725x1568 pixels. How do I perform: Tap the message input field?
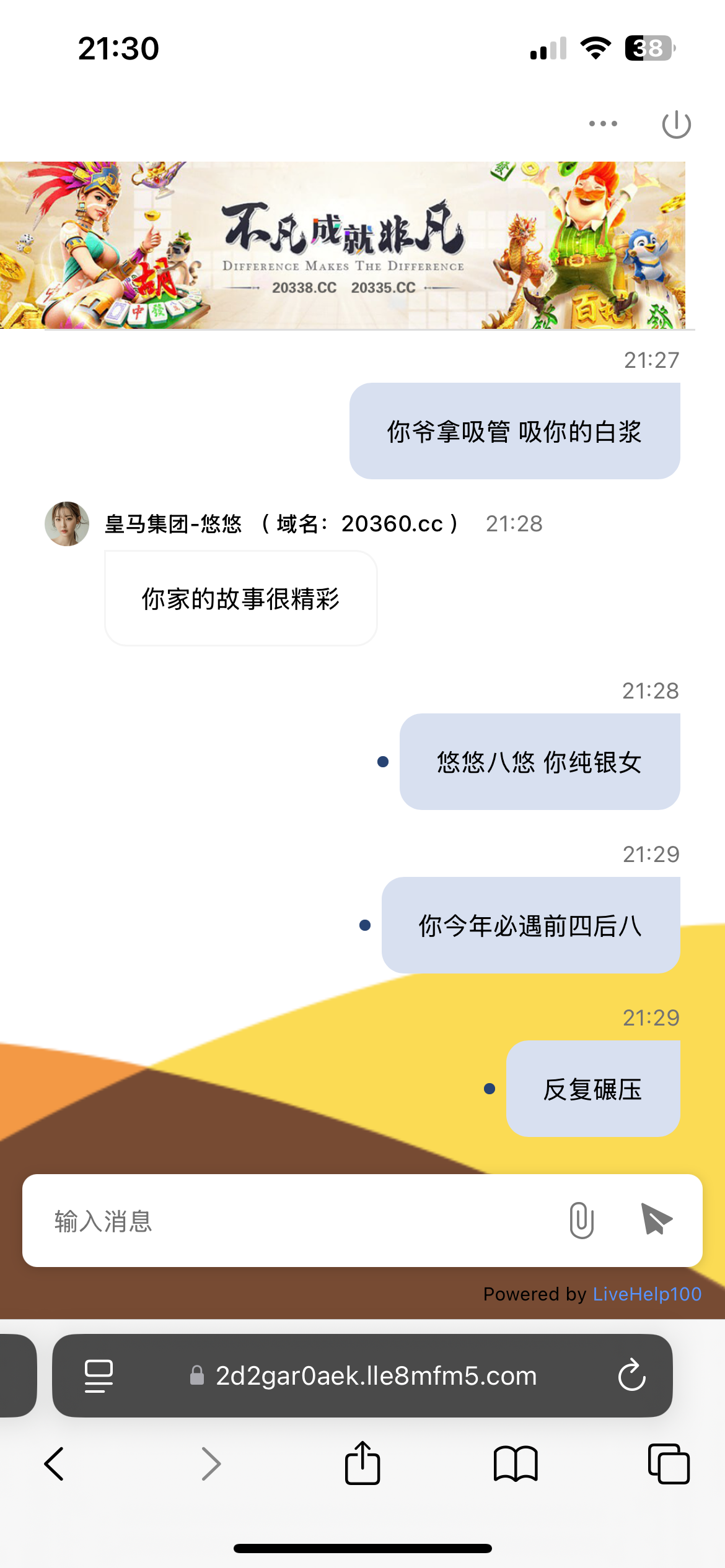297,1221
